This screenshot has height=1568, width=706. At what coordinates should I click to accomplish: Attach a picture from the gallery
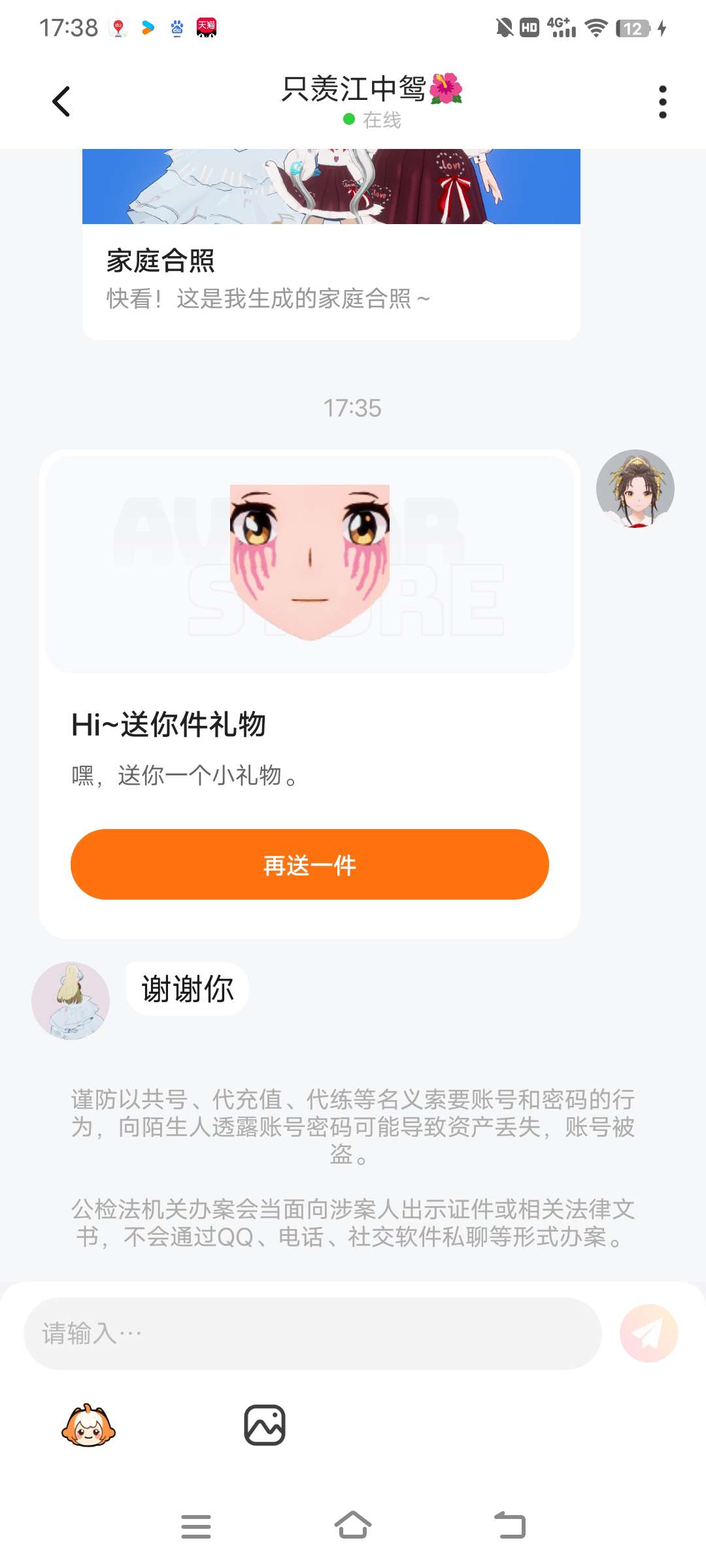tap(265, 1425)
